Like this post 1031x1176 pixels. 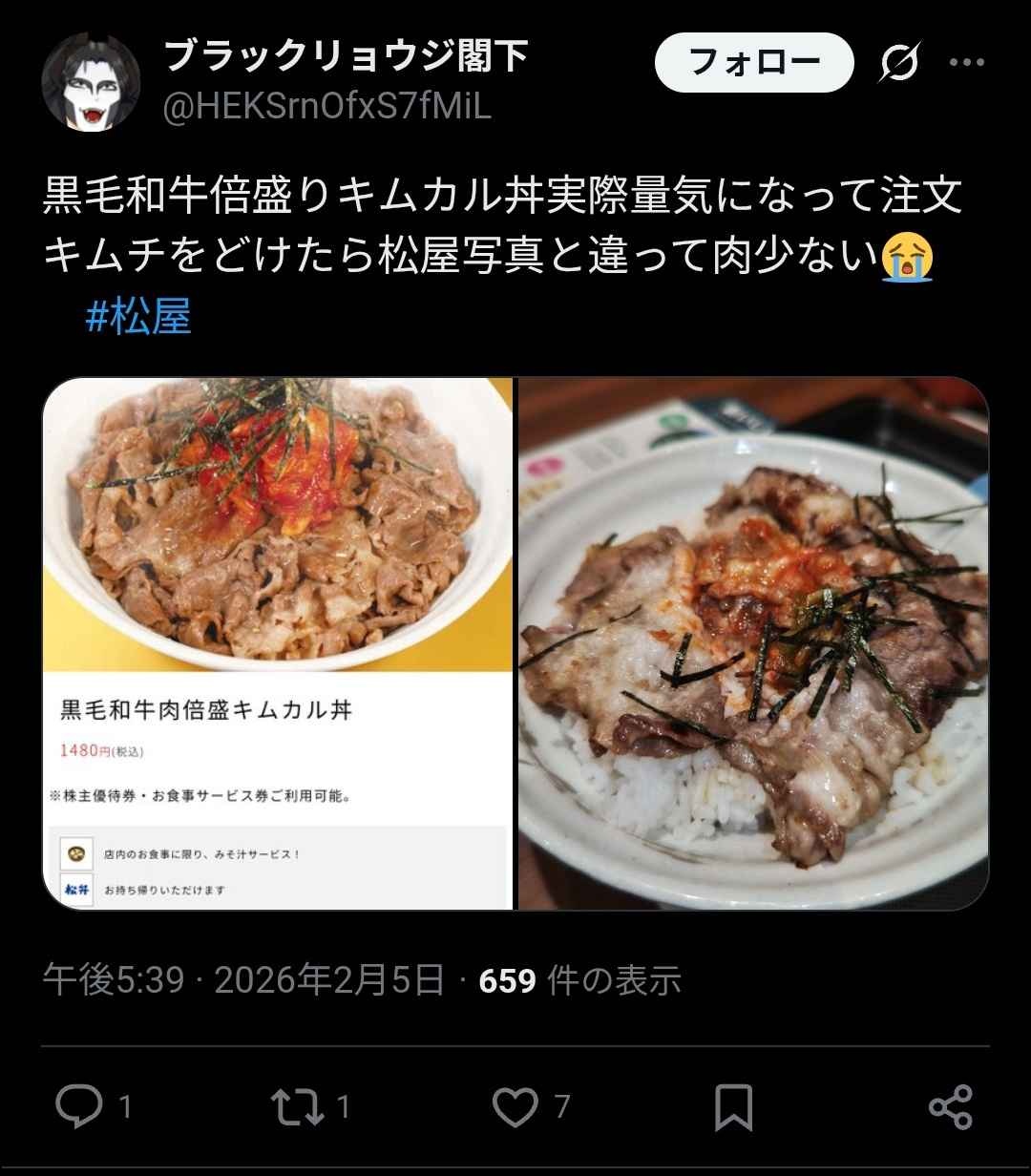pos(515,1106)
